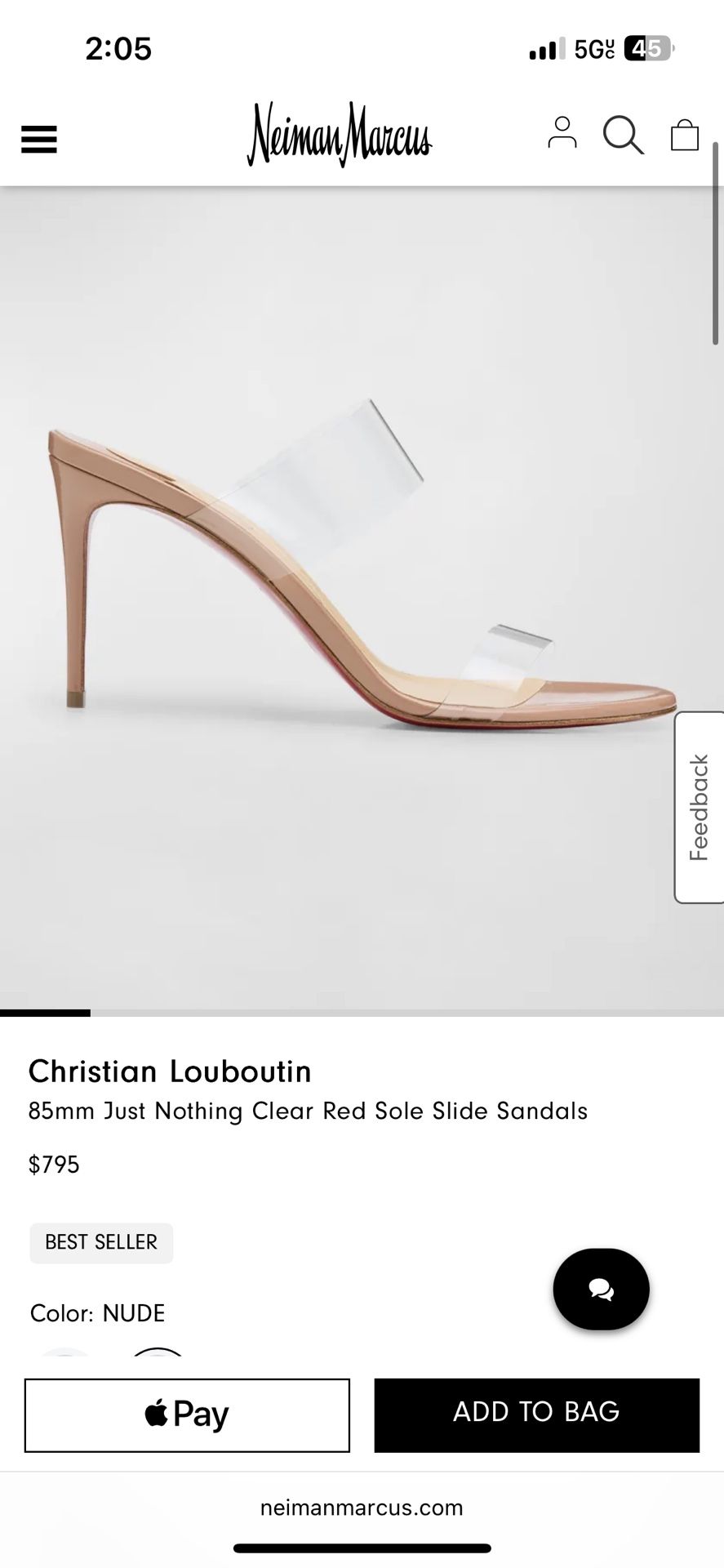Screen dimensions: 724x1568
Task: Click the ADD TO BAG button
Action: tap(535, 1415)
